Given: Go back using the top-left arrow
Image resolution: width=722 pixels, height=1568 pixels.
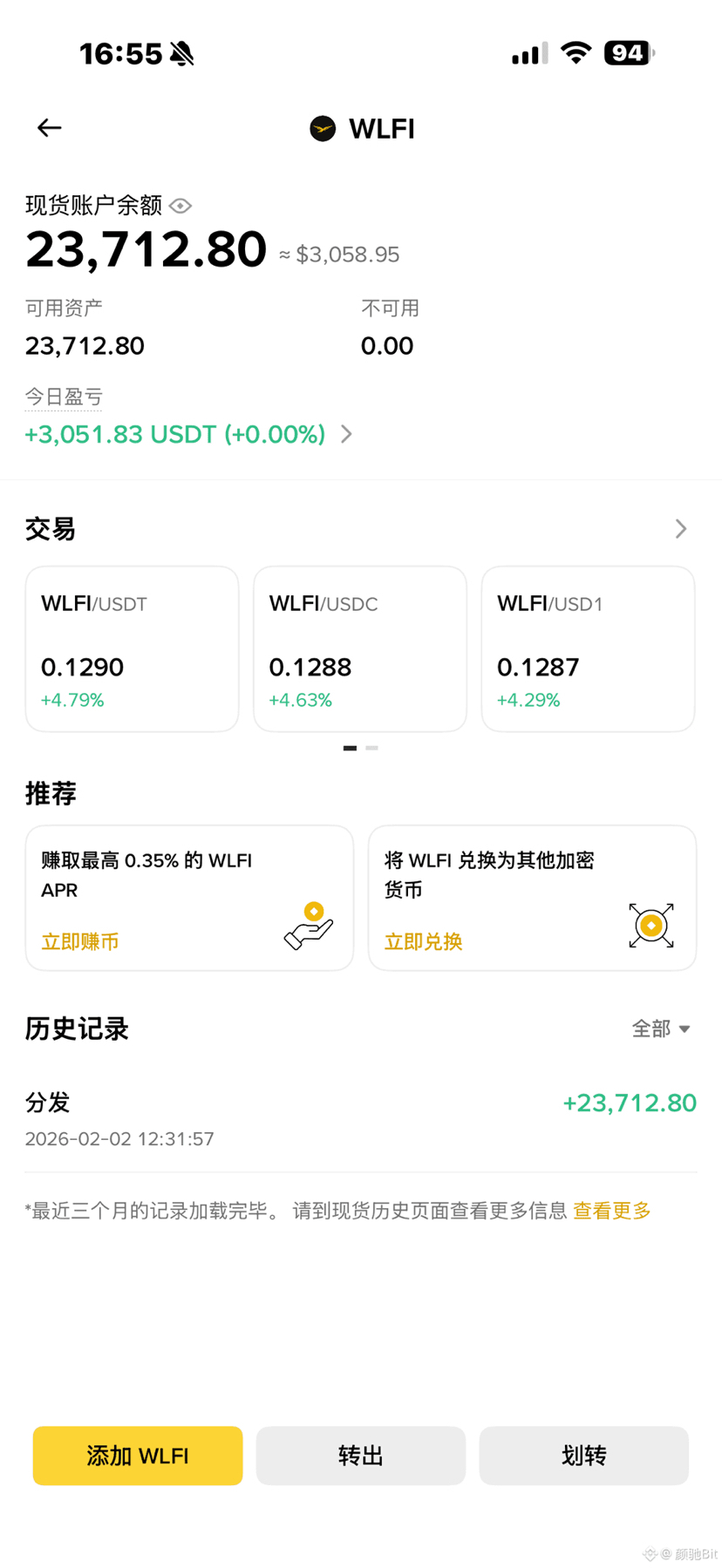Looking at the screenshot, I should pos(49,128).
